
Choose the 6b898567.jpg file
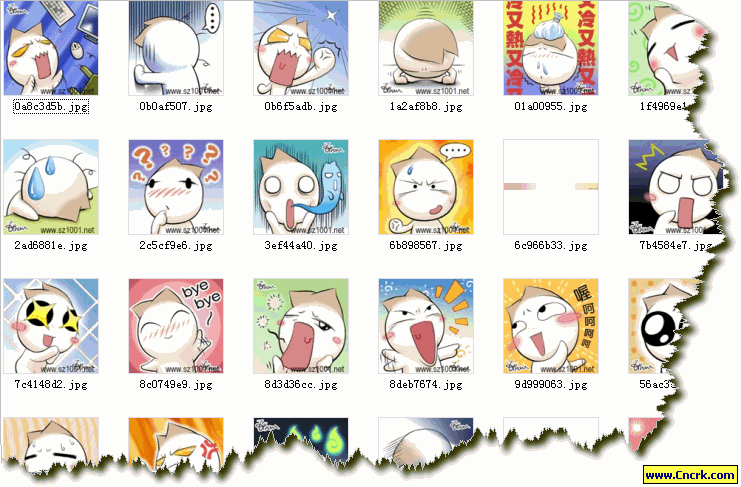pyautogui.click(x=426, y=187)
